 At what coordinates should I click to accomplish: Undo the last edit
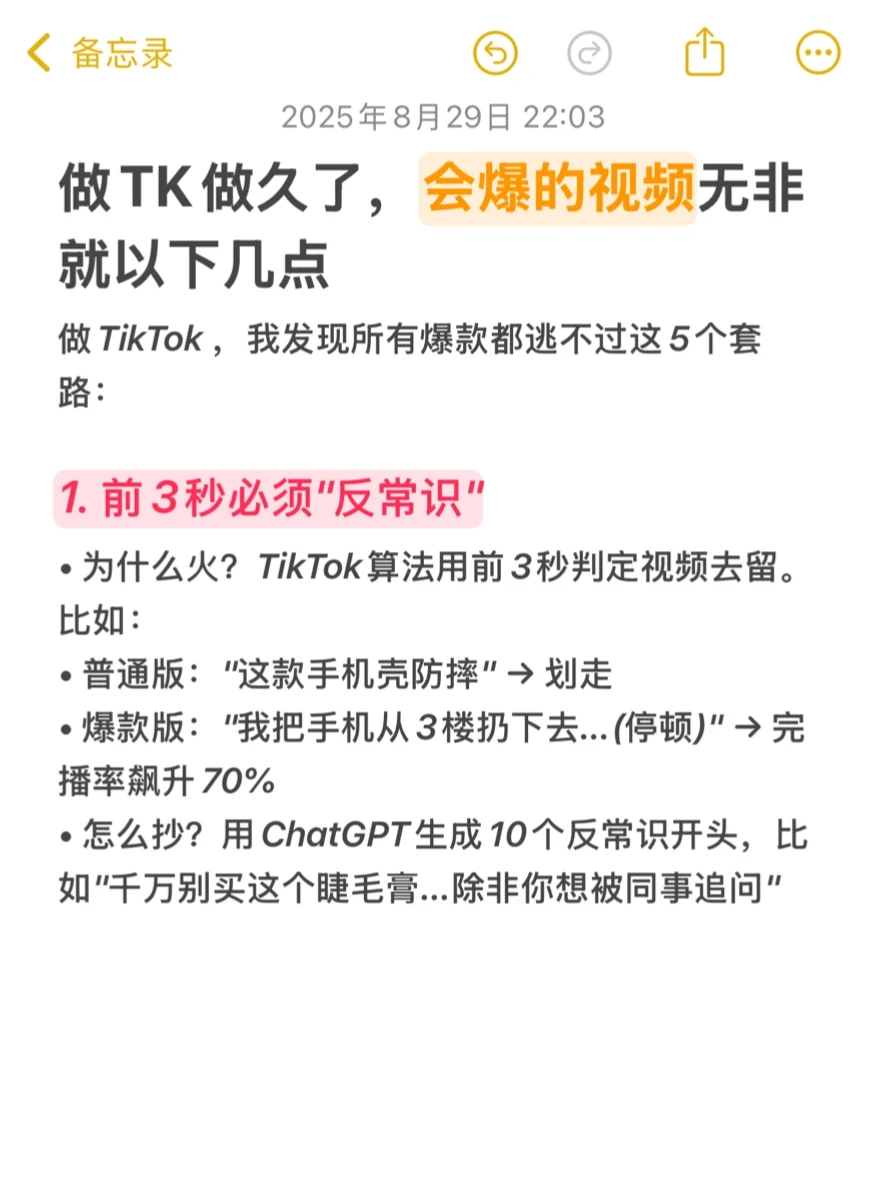(496, 53)
